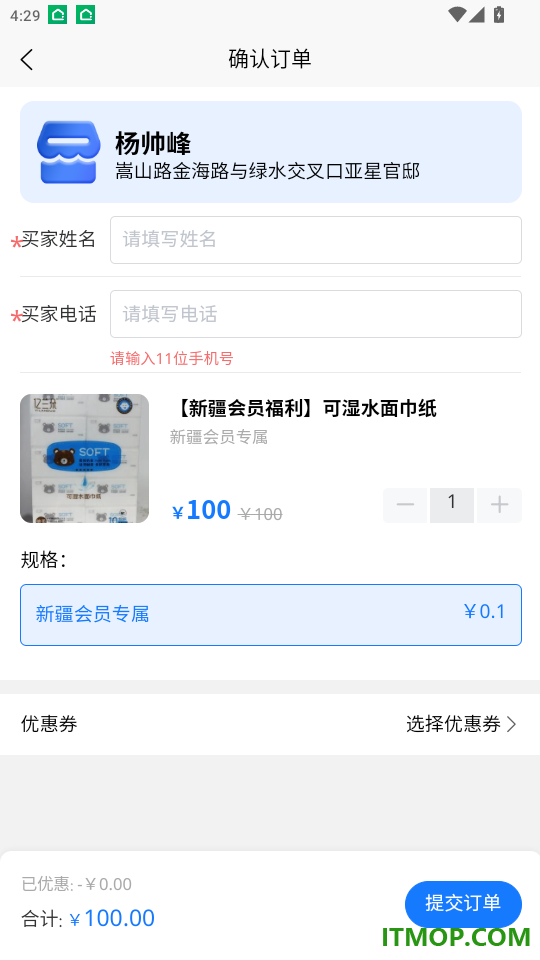Focus the 买家电话 input field
This screenshot has width=540, height=960.
(316, 314)
